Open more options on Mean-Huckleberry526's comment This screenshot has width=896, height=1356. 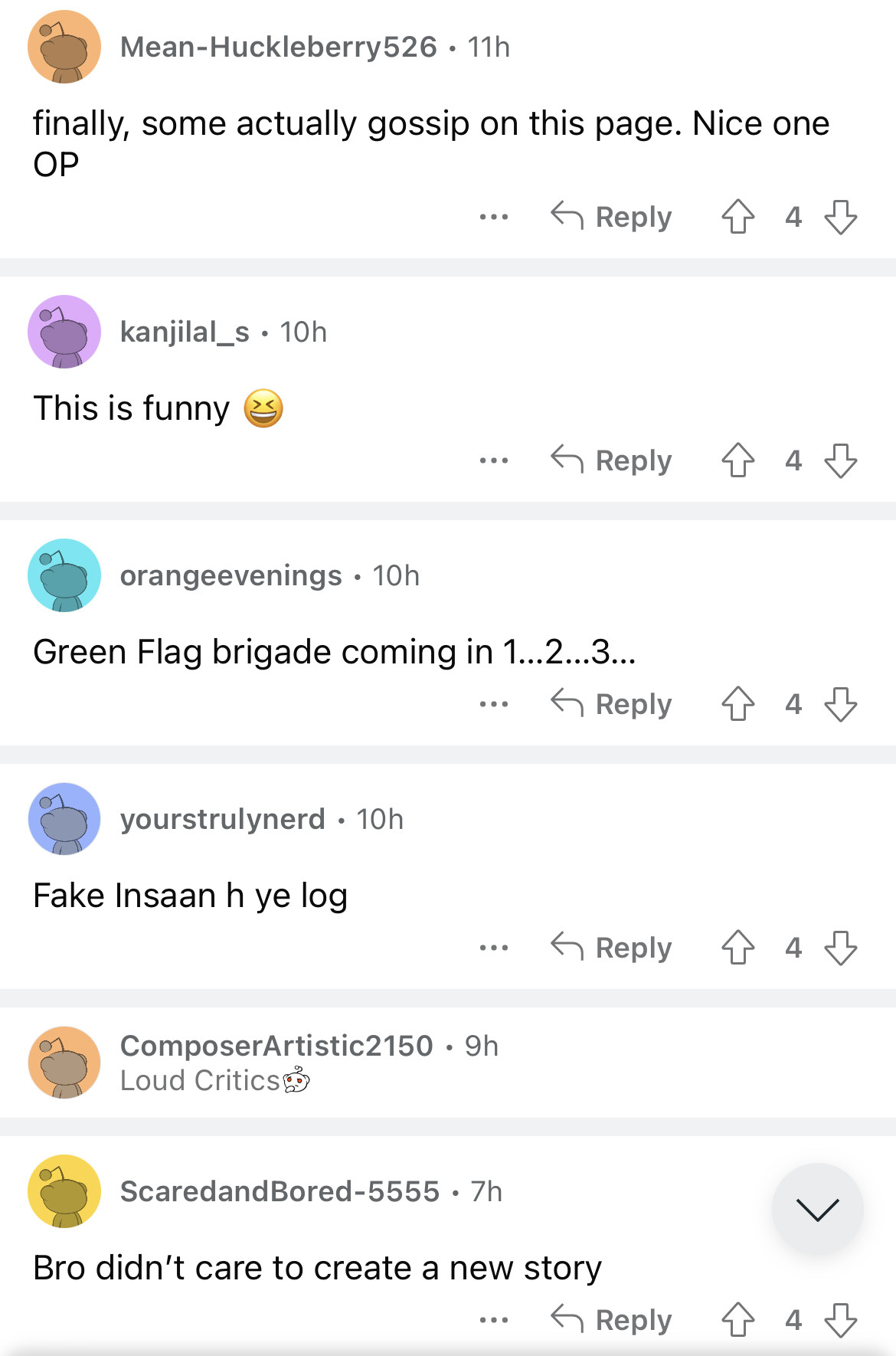click(x=494, y=217)
